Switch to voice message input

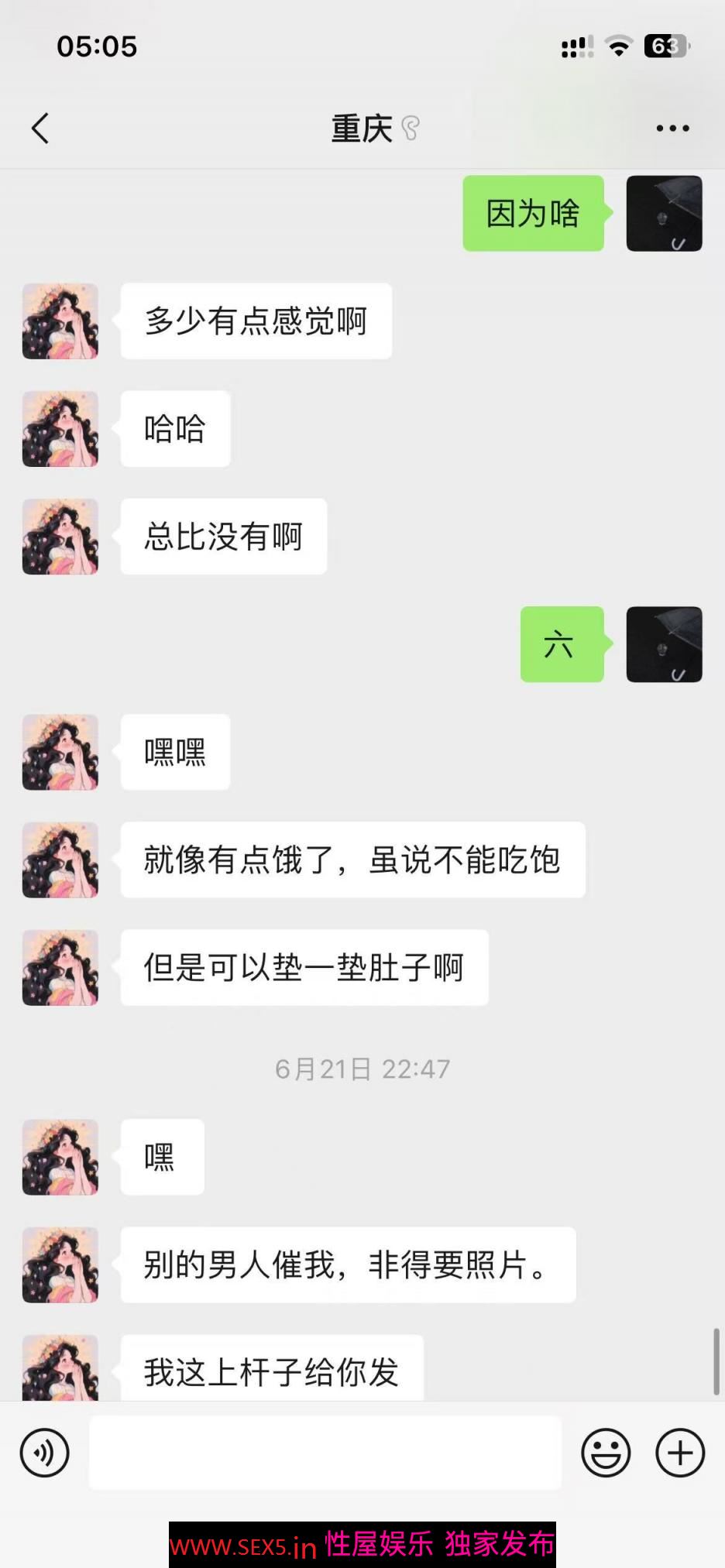[45, 1453]
